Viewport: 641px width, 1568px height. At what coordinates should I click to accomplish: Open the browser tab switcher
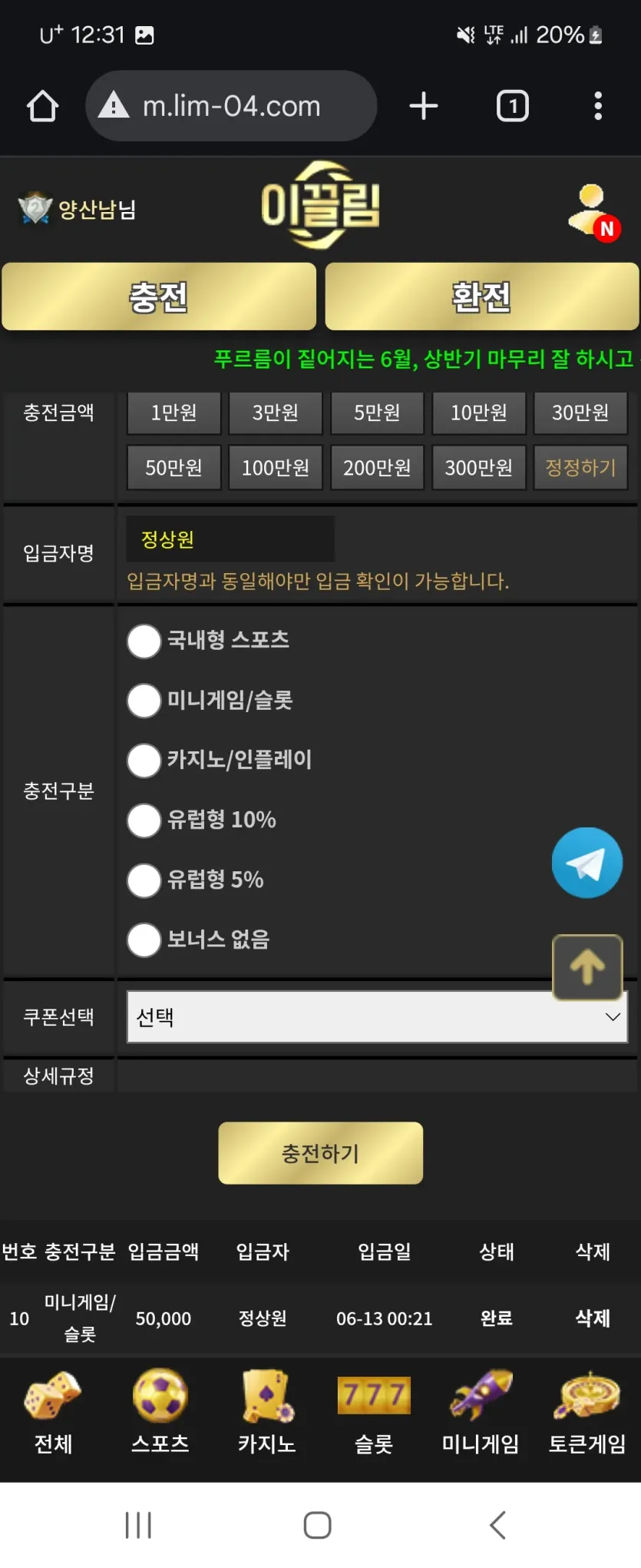[x=513, y=106]
